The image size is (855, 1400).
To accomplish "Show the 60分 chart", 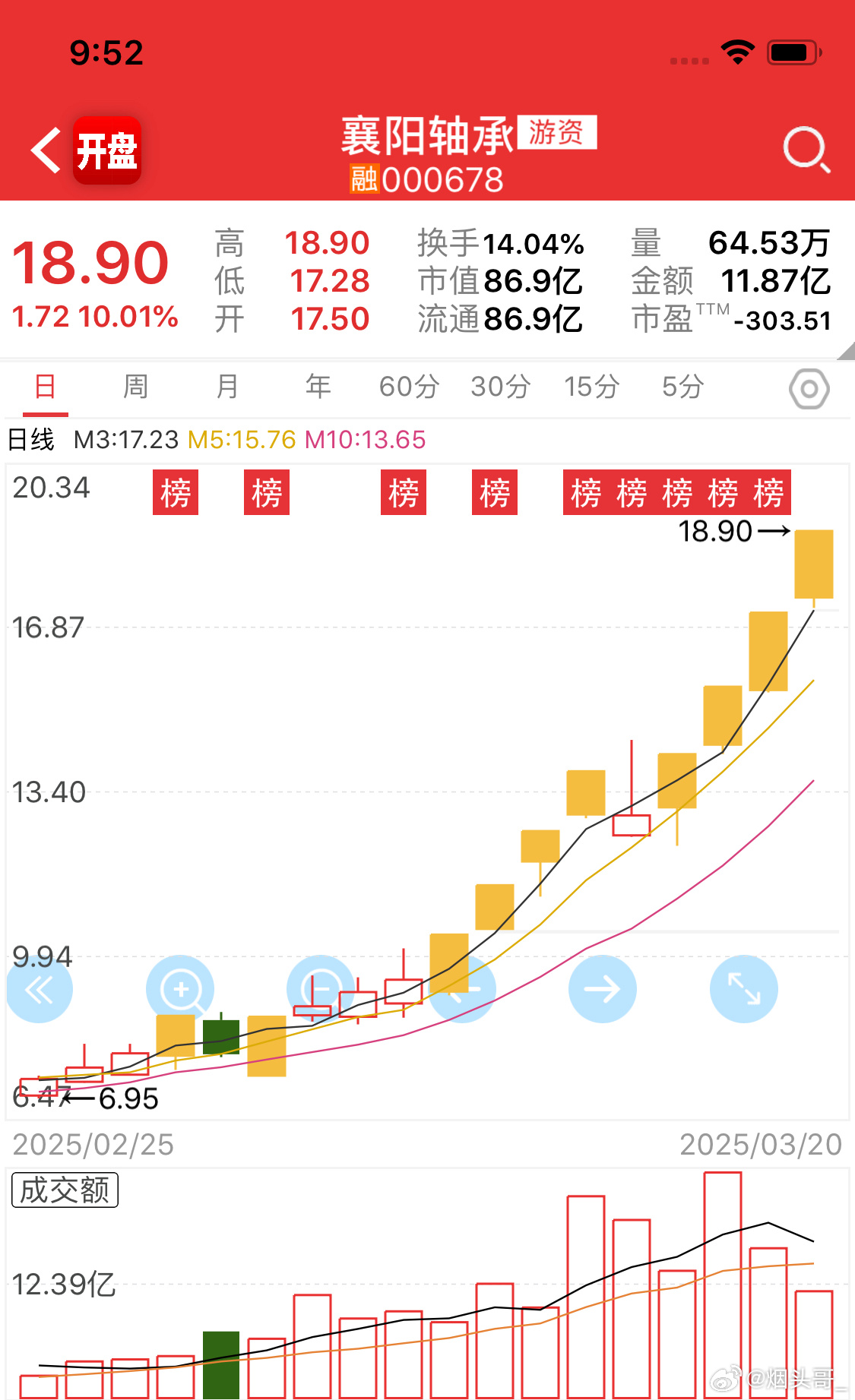I will [x=409, y=387].
